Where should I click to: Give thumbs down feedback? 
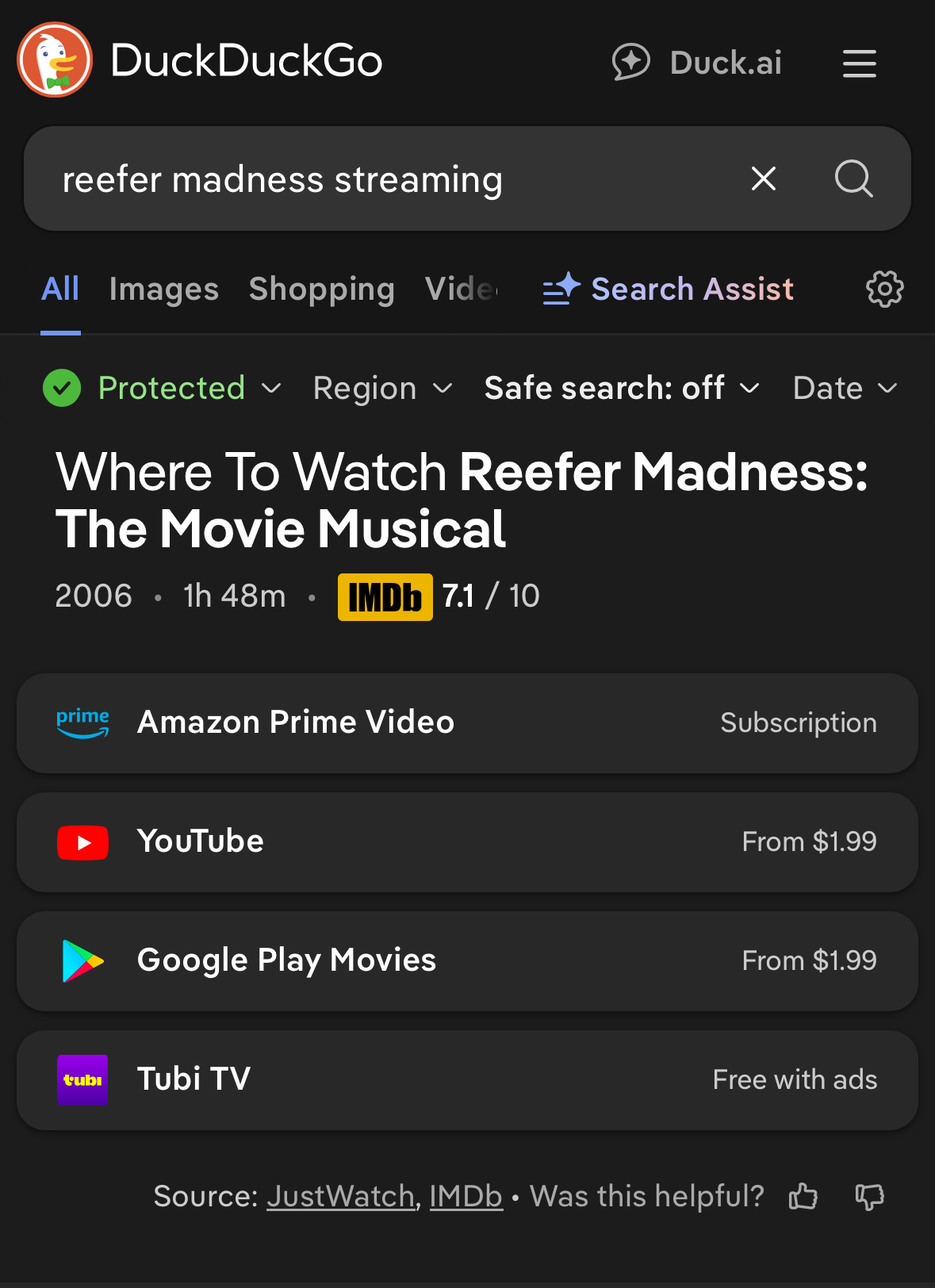pos(869,1196)
